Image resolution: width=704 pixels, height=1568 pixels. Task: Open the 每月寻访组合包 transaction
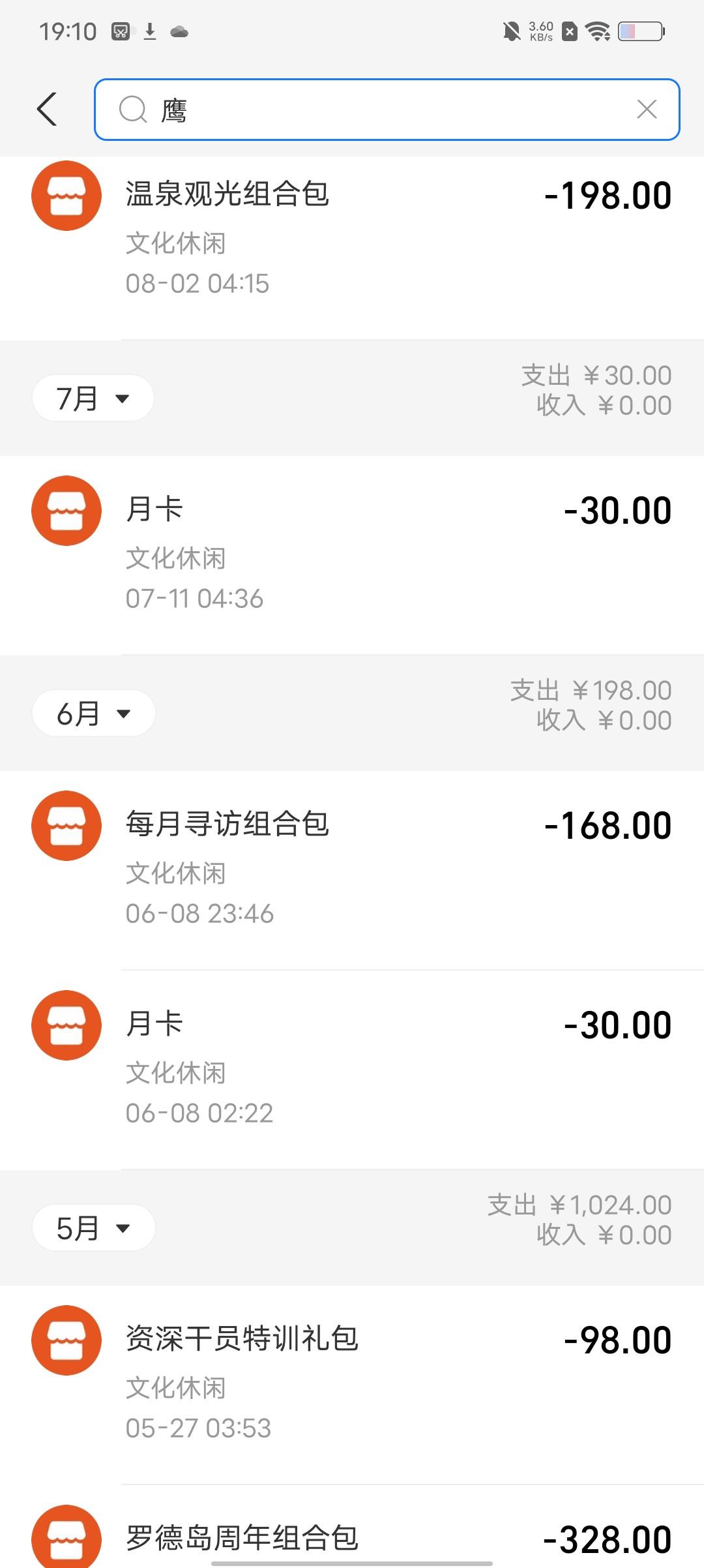tap(352, 870)
